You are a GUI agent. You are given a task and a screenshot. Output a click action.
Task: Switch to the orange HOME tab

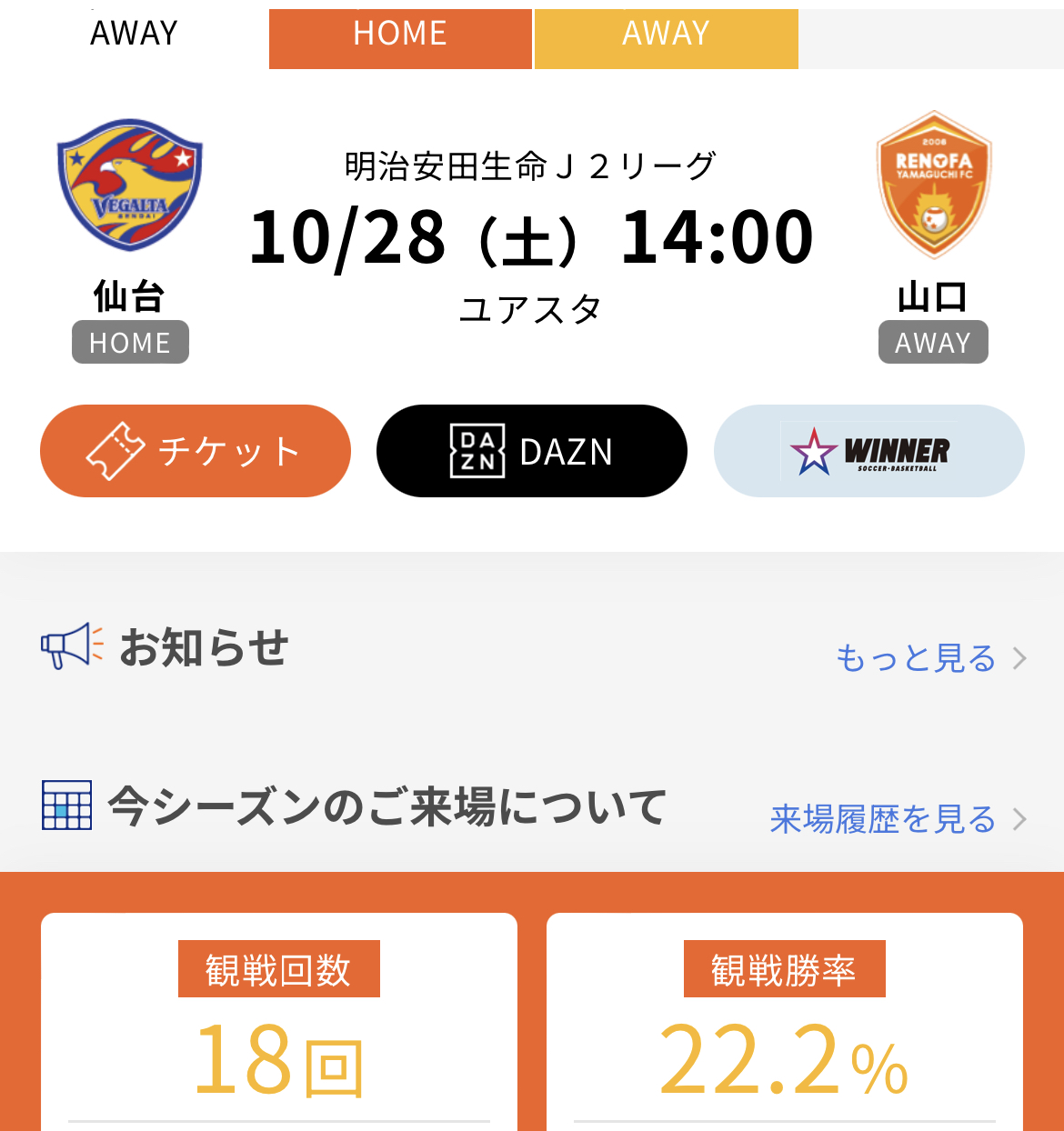400,36
